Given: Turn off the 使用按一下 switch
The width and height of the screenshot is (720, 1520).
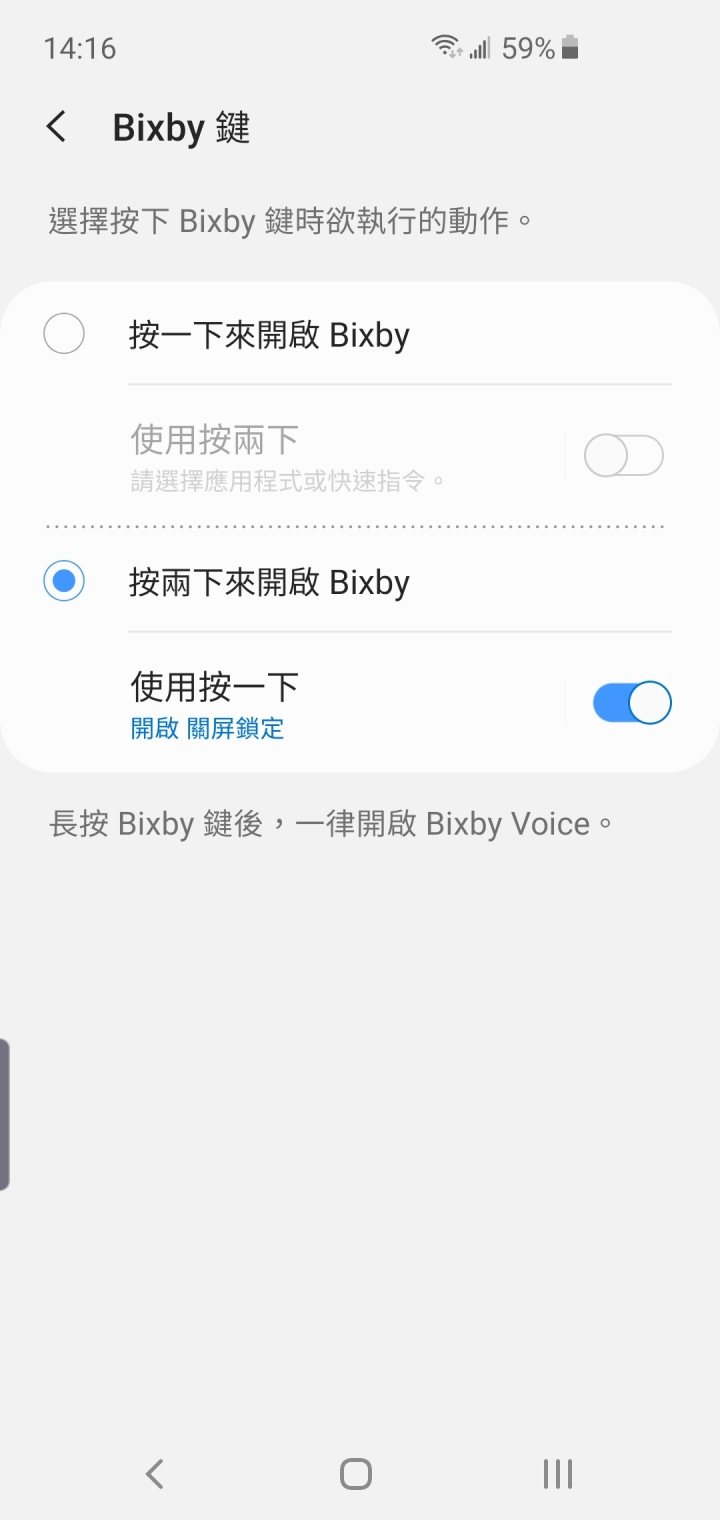Looking at the screenshot, I should pos(631,703).
